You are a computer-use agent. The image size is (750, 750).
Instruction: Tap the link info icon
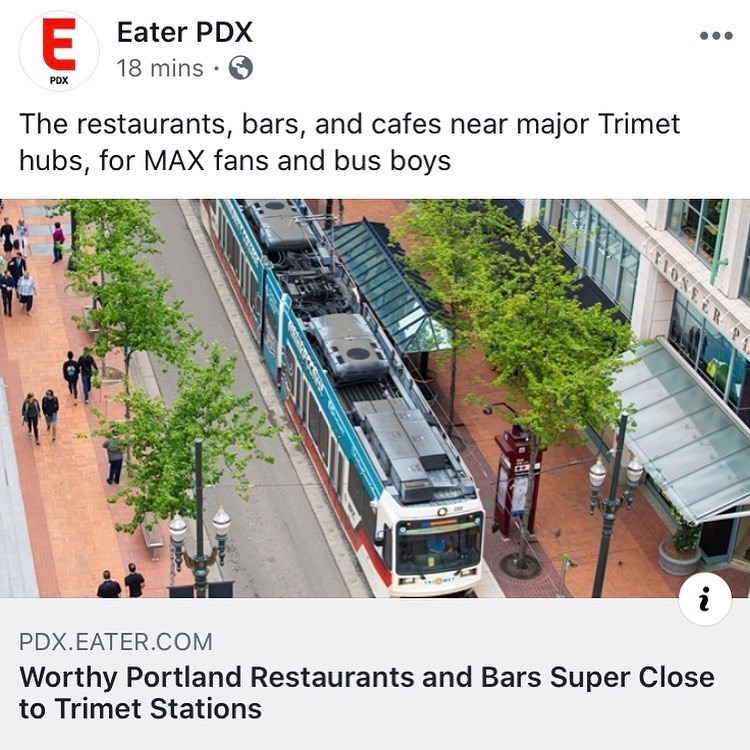point(704,599)
